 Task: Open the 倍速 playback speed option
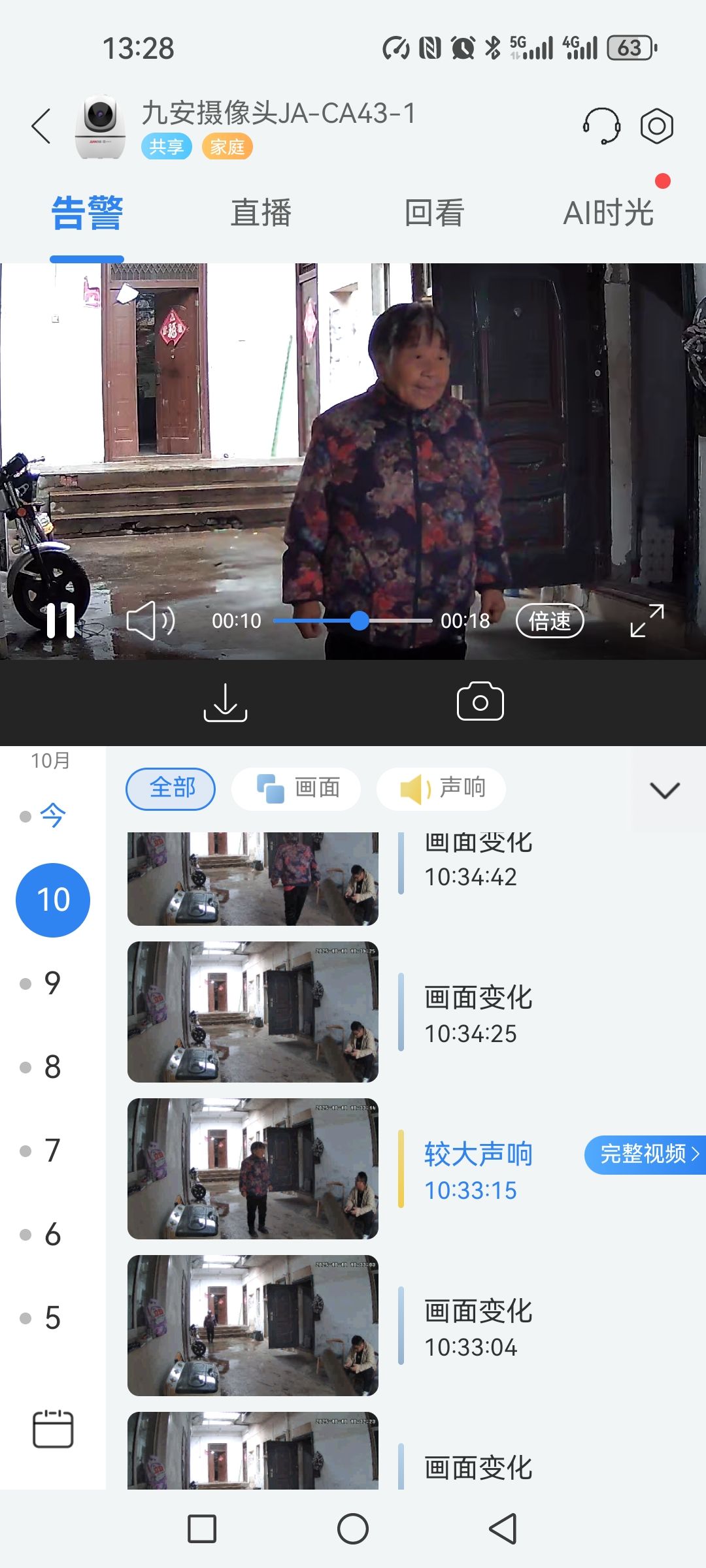[x=550, y=621]
